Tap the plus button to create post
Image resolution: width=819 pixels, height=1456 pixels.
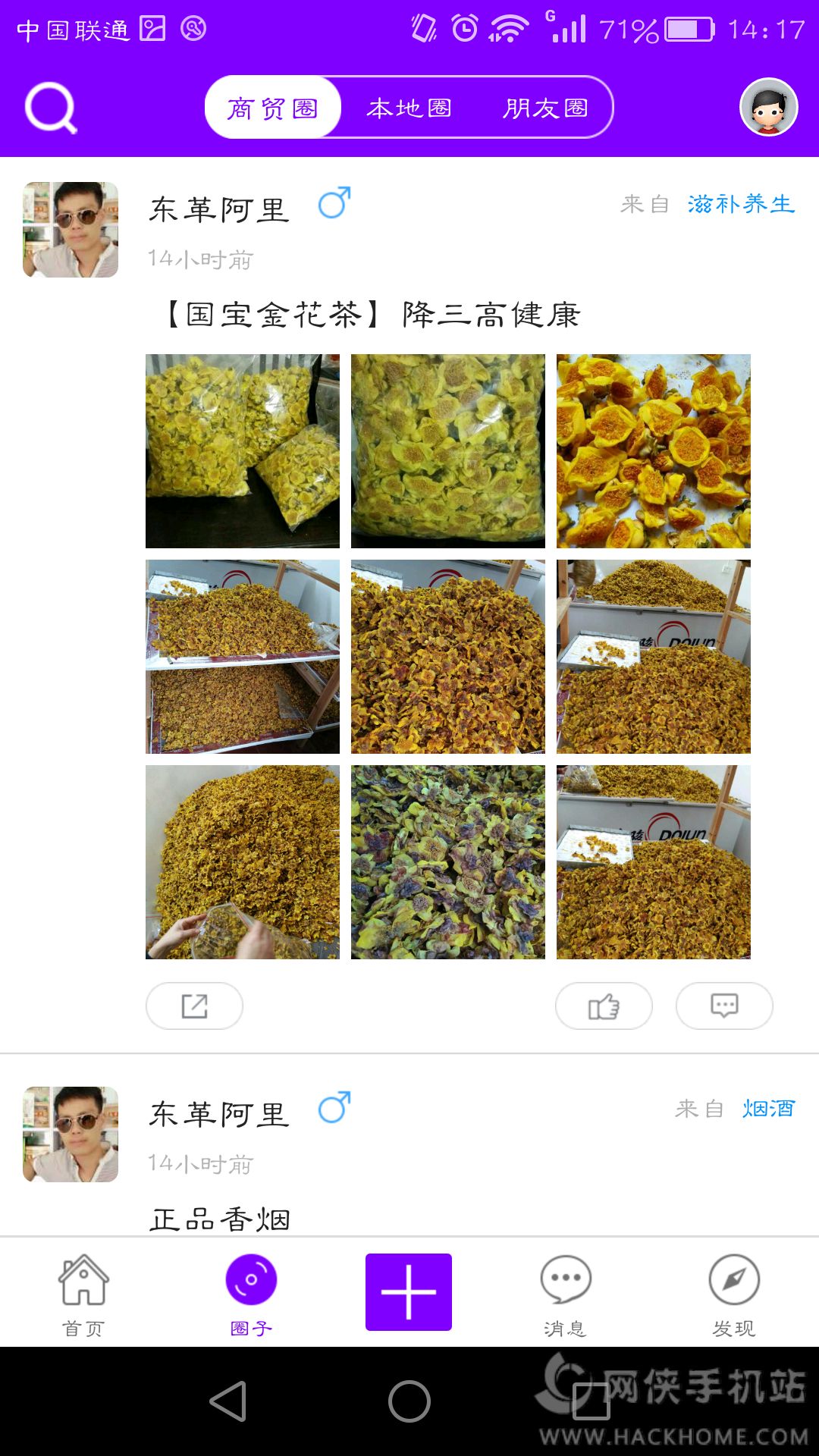coord(409,1292)
